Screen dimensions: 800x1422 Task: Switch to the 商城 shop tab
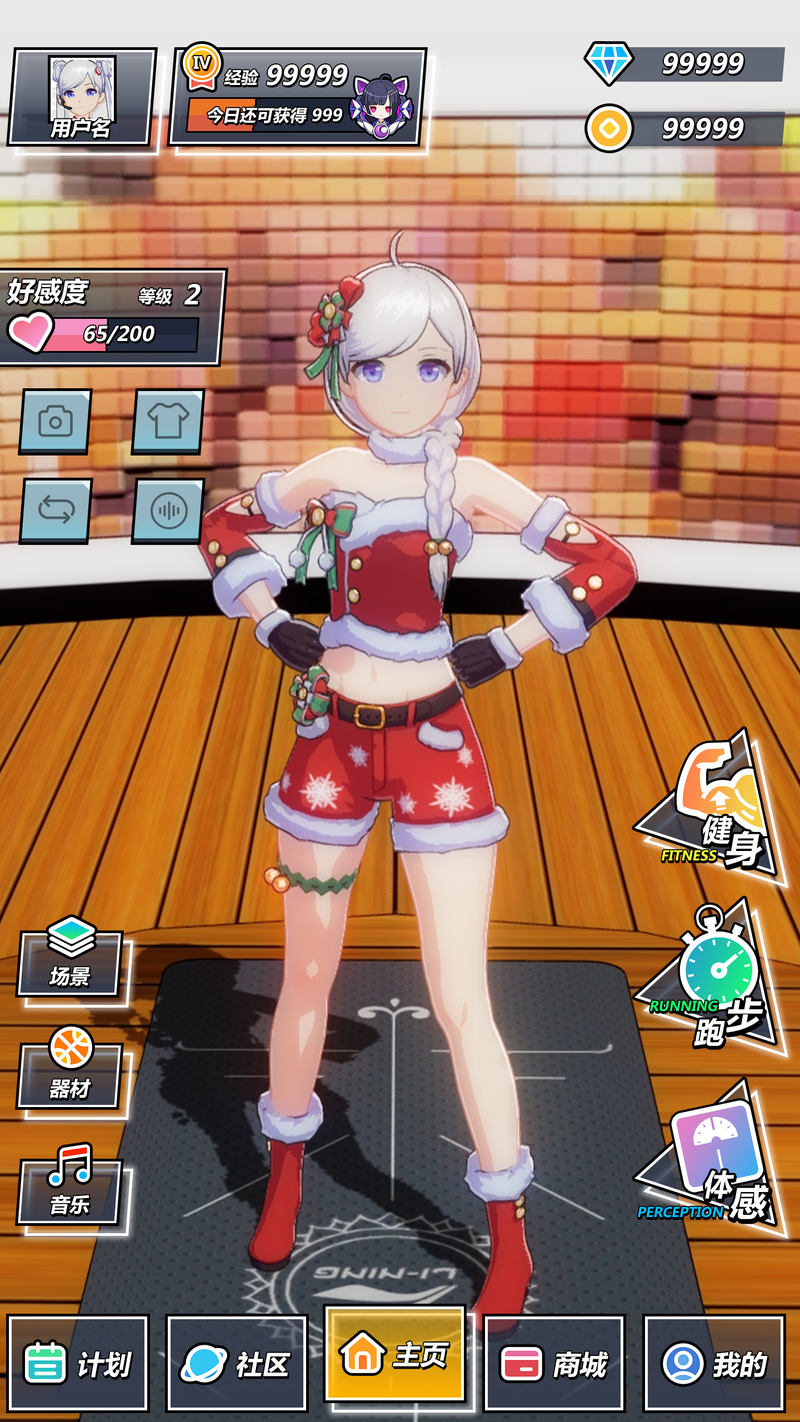554,1364
